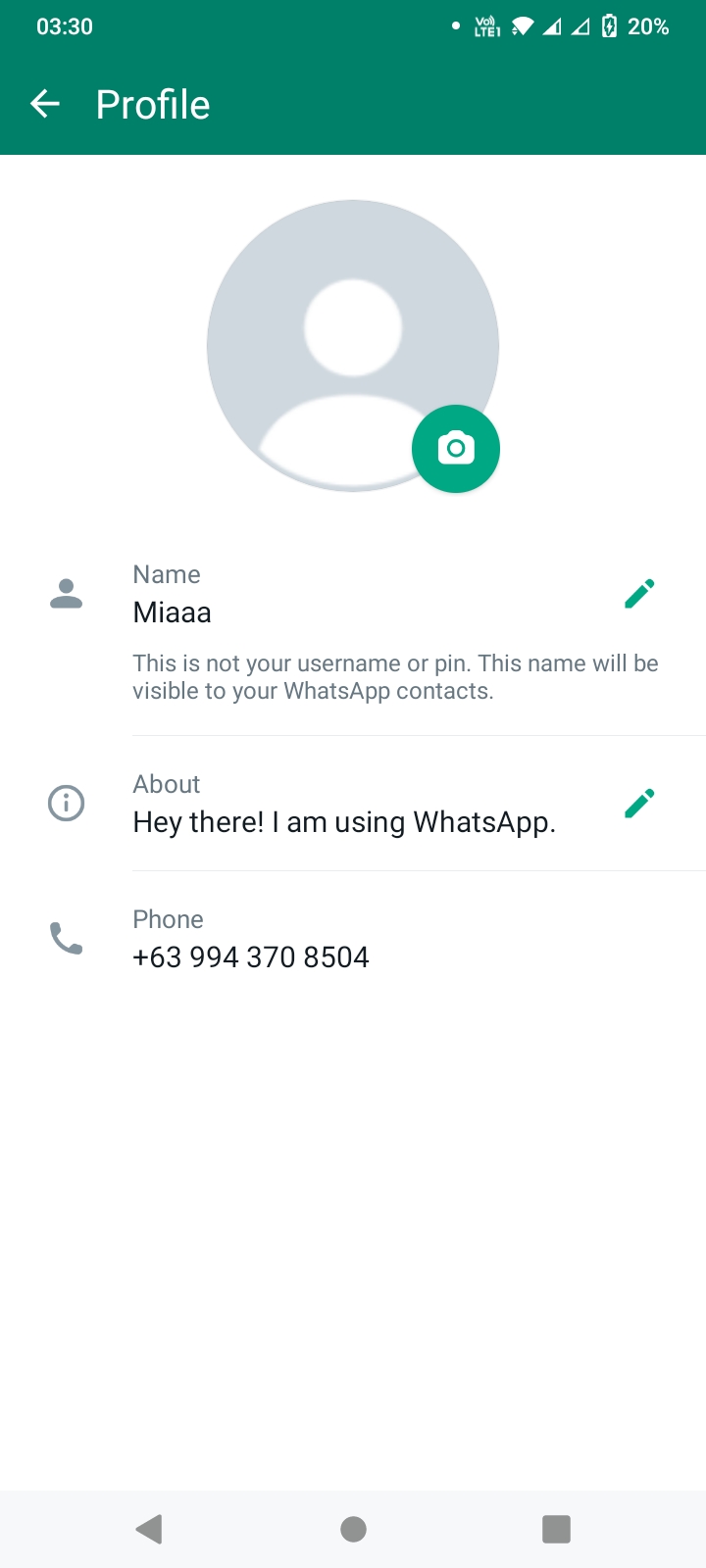This screenshot has height=1568, width=706.
Task: Edit the About status with the pencil icon
Action: [x=639, y=803]
